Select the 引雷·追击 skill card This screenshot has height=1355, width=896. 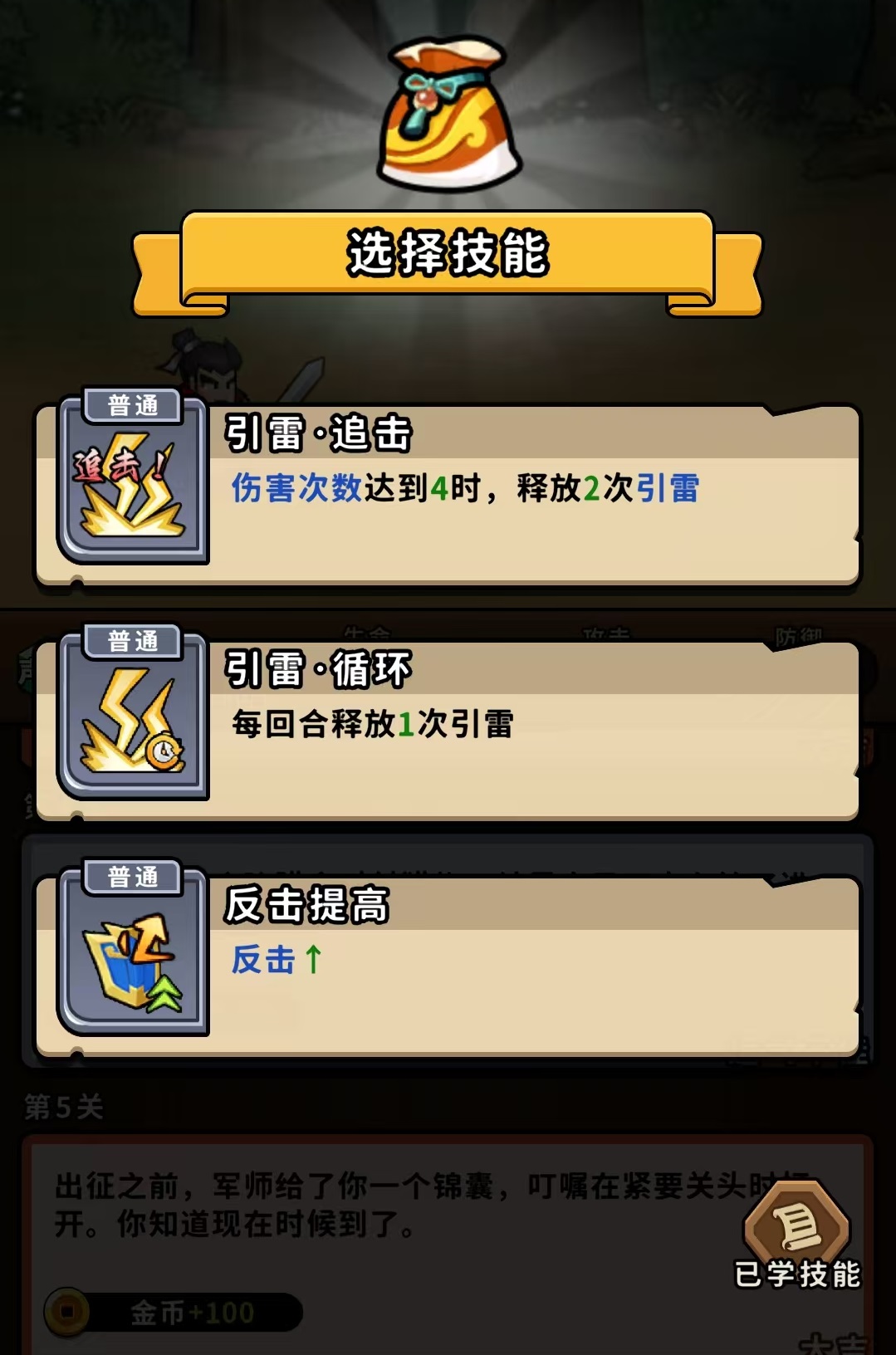pos(448,494)
